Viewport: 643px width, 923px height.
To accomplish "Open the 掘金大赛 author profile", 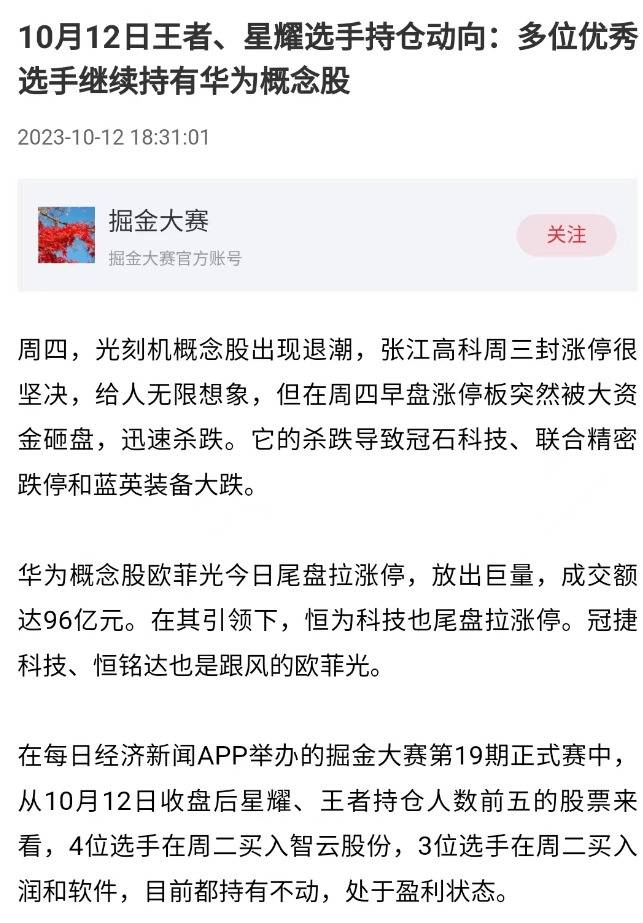I will coord(159,221).
